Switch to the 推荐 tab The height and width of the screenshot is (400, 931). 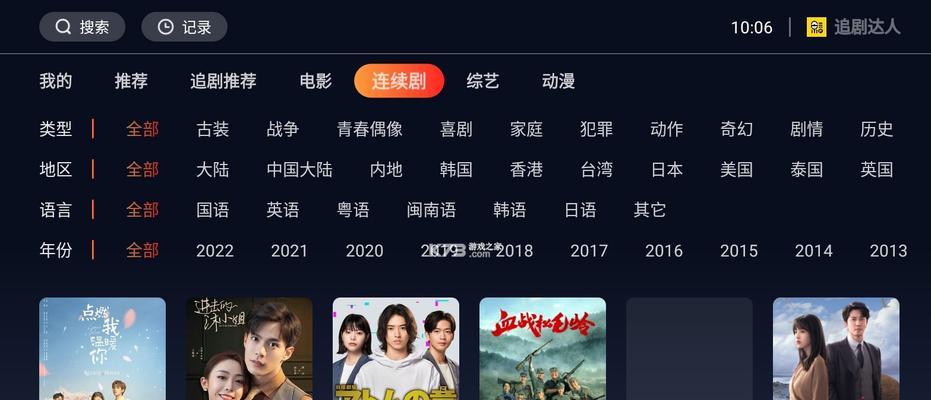tap(131, 81)
